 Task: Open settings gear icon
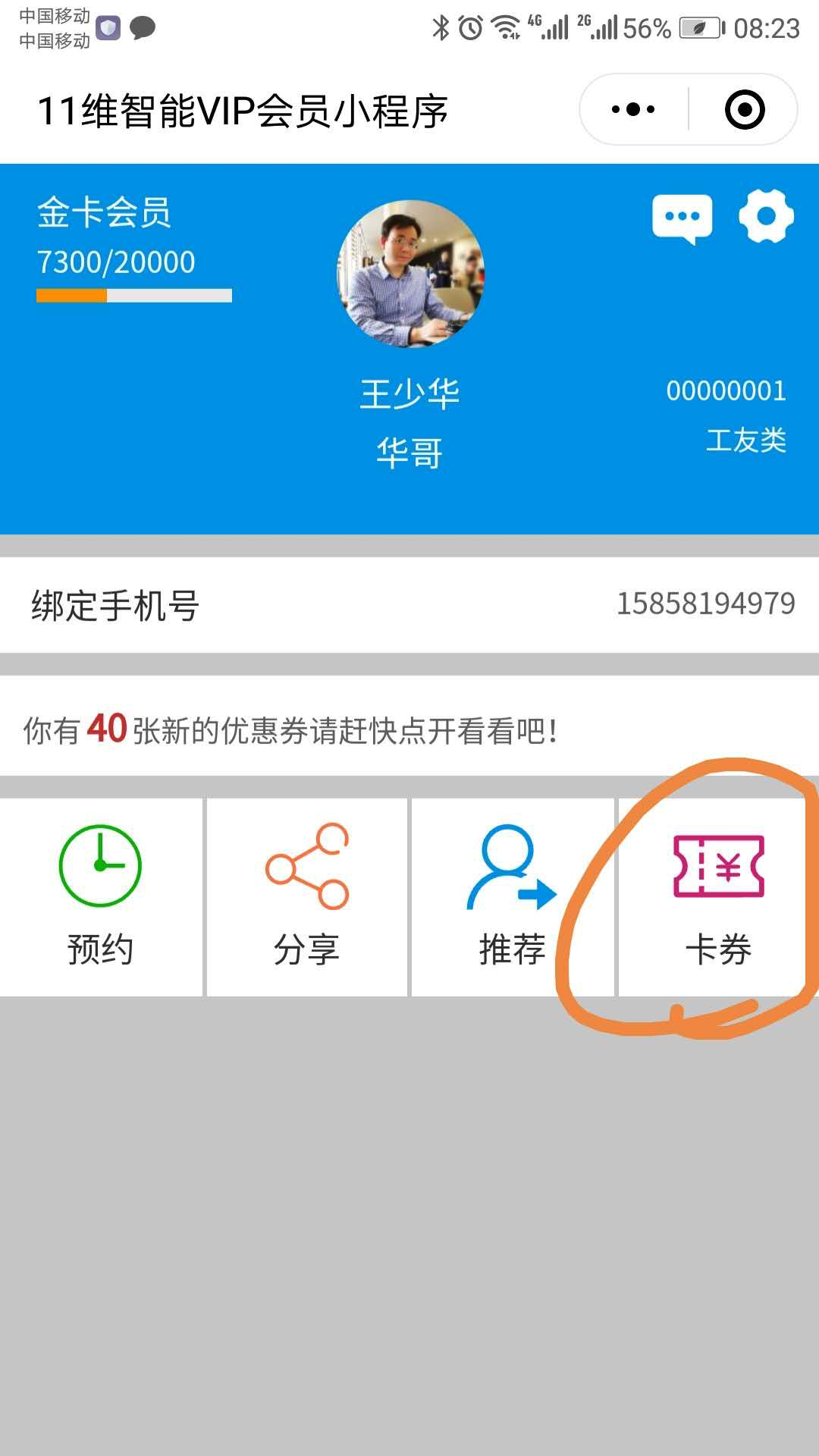pos(766,217)
